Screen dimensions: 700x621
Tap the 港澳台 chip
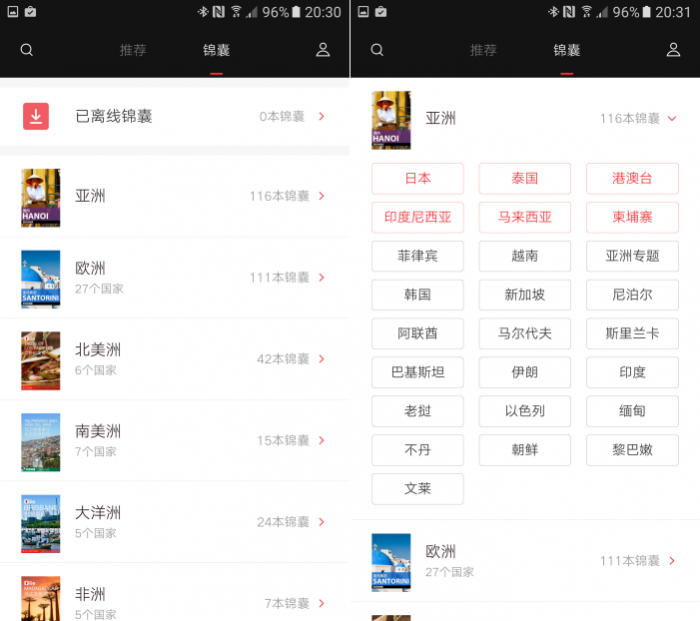pyautogui.click(x=632, y=178)
